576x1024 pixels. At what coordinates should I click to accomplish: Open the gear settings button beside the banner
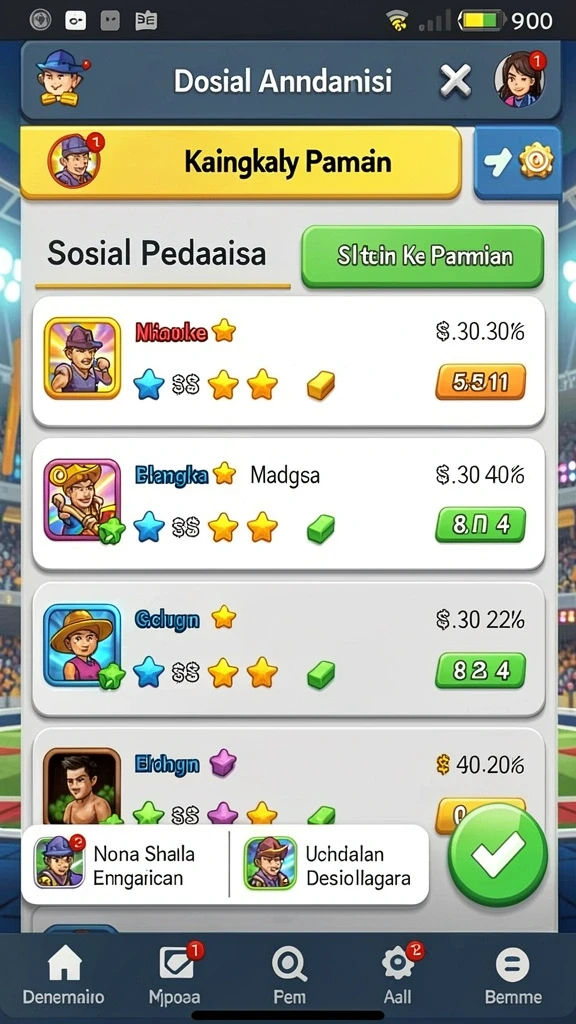tap(518, 162)
